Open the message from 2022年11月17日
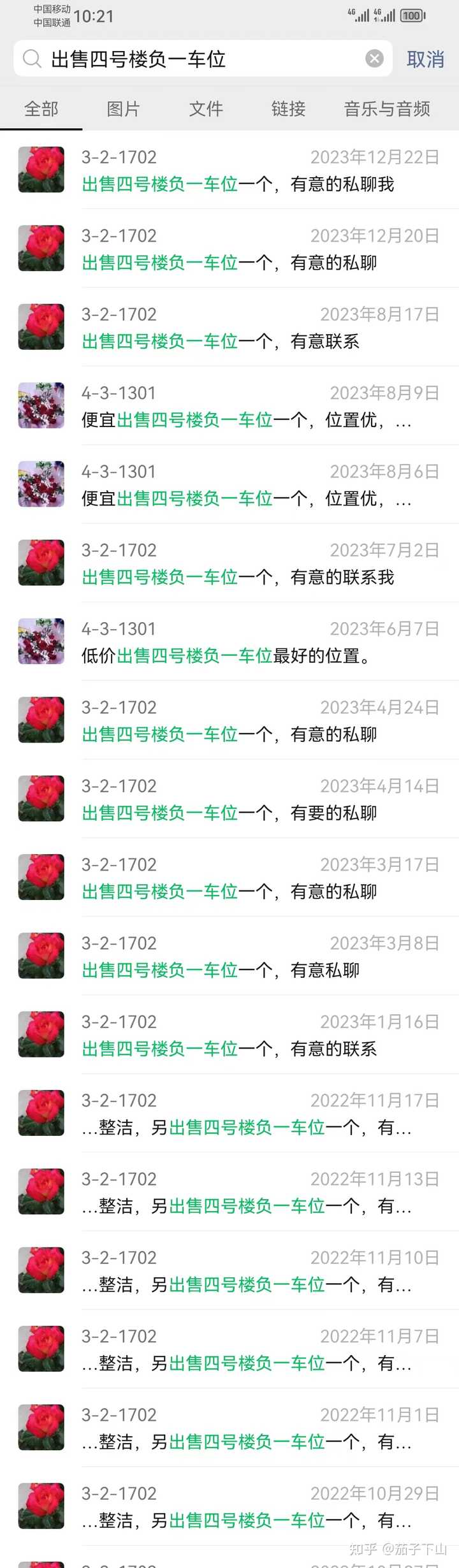 255,1114
